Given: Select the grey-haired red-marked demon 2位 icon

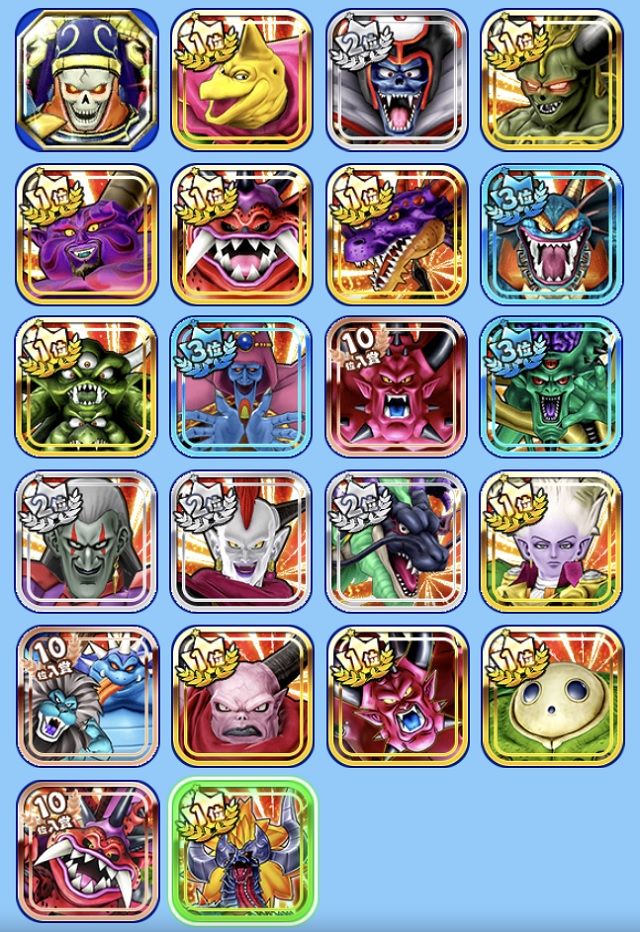Looking at the screenshot, I should click(x=86, y=541).
